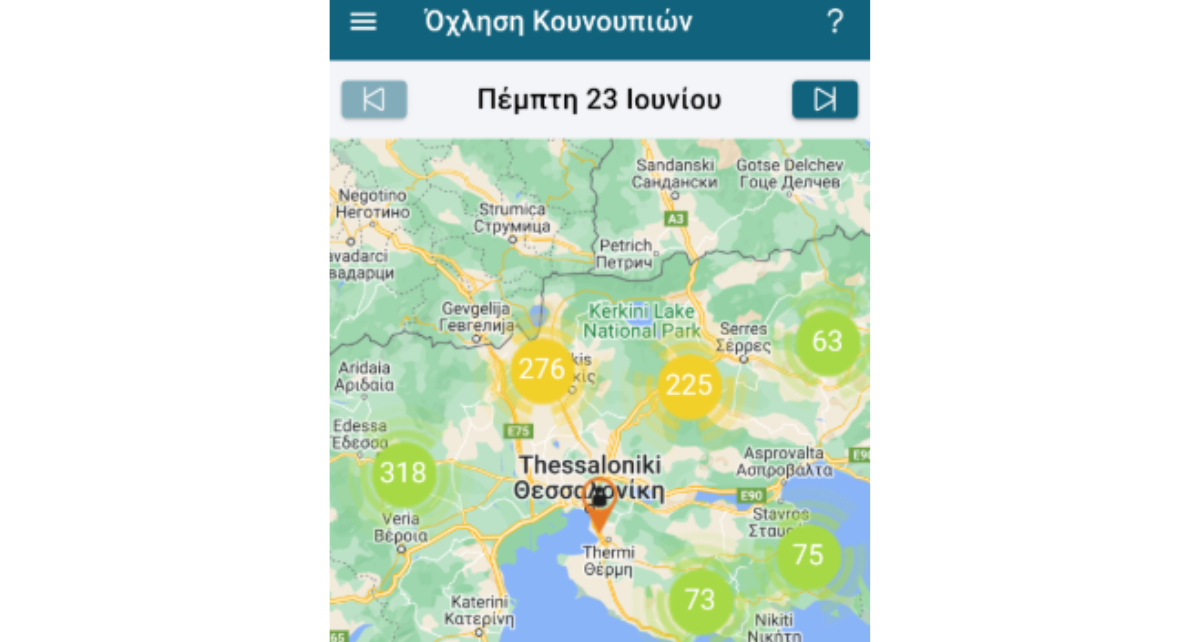Select the 73 cluster marker

[700, 600]
